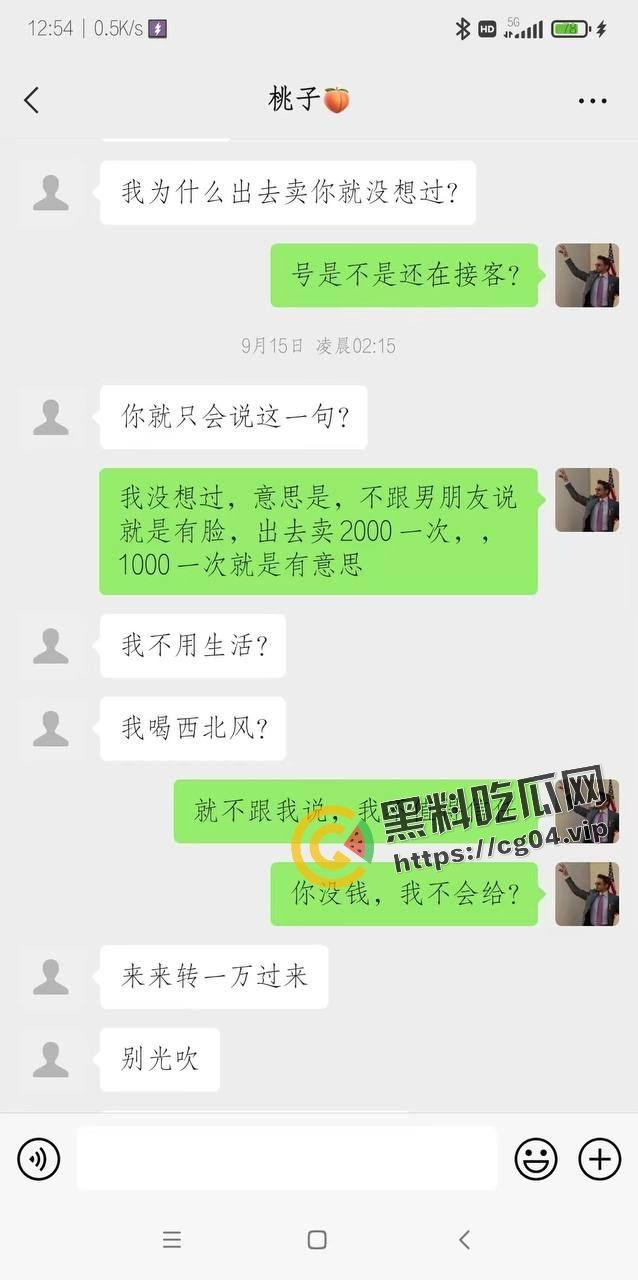The width and height of the screenshot is (638, 1280).
Task: Open recent apps from navigation bar
Action: 172,1240
